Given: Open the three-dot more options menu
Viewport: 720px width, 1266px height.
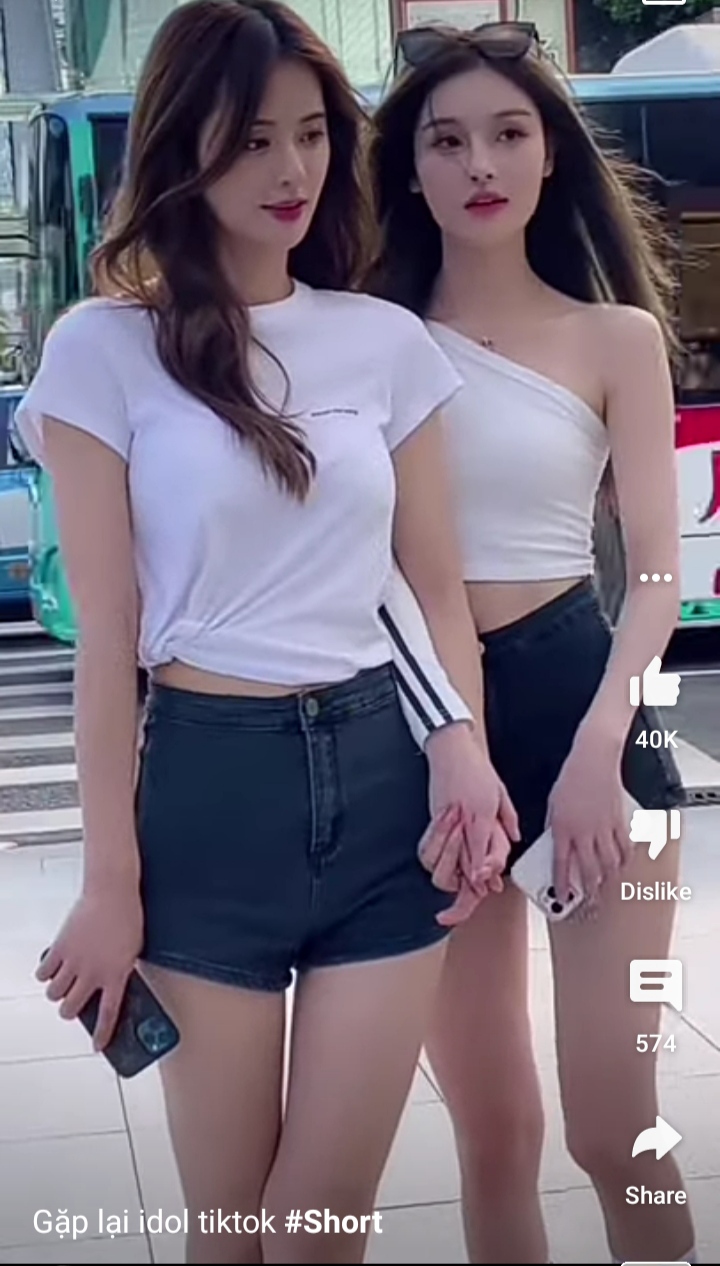Looking at the screenshot, I should 656,577.
